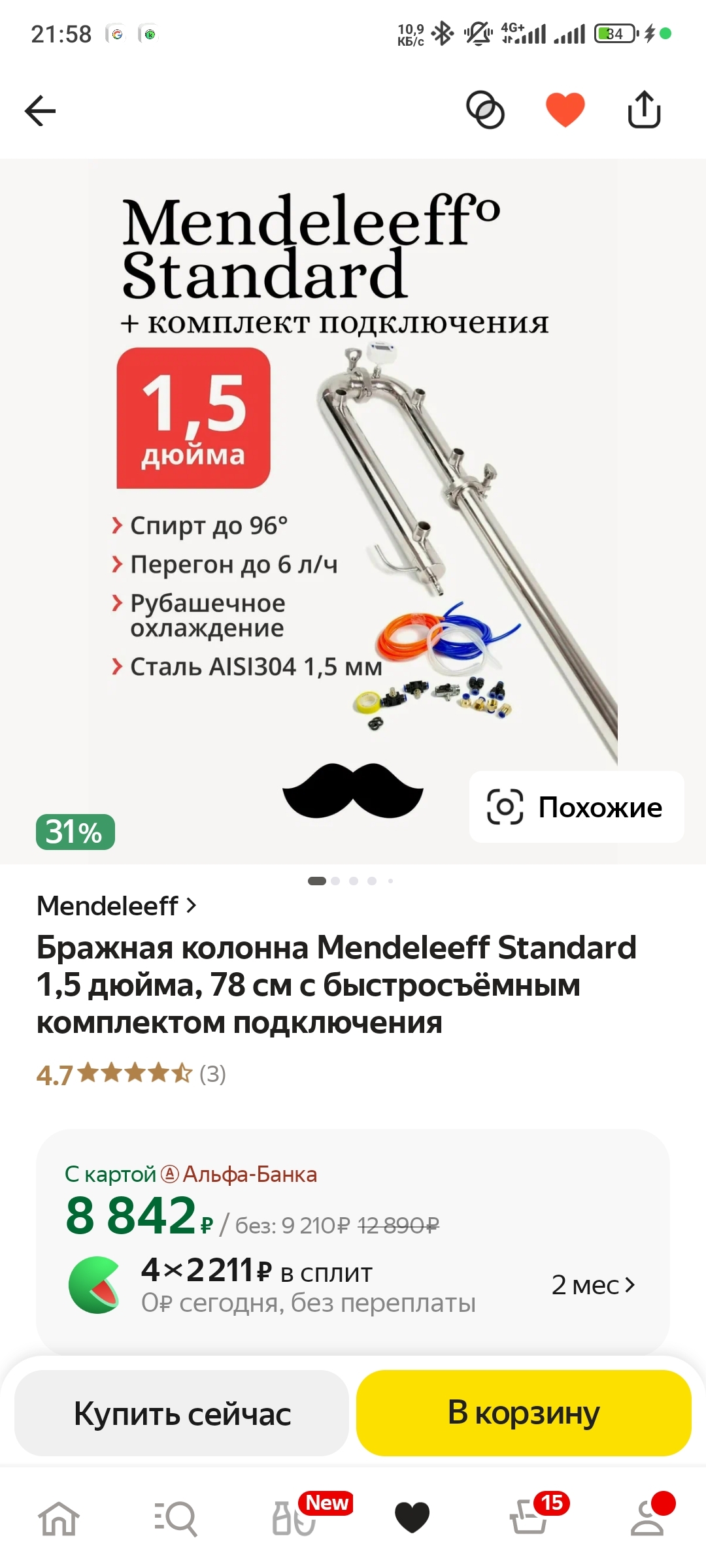The image size is (706, 1568).
Task: Open the product comparison icon
Action: [x=485, y=110]
